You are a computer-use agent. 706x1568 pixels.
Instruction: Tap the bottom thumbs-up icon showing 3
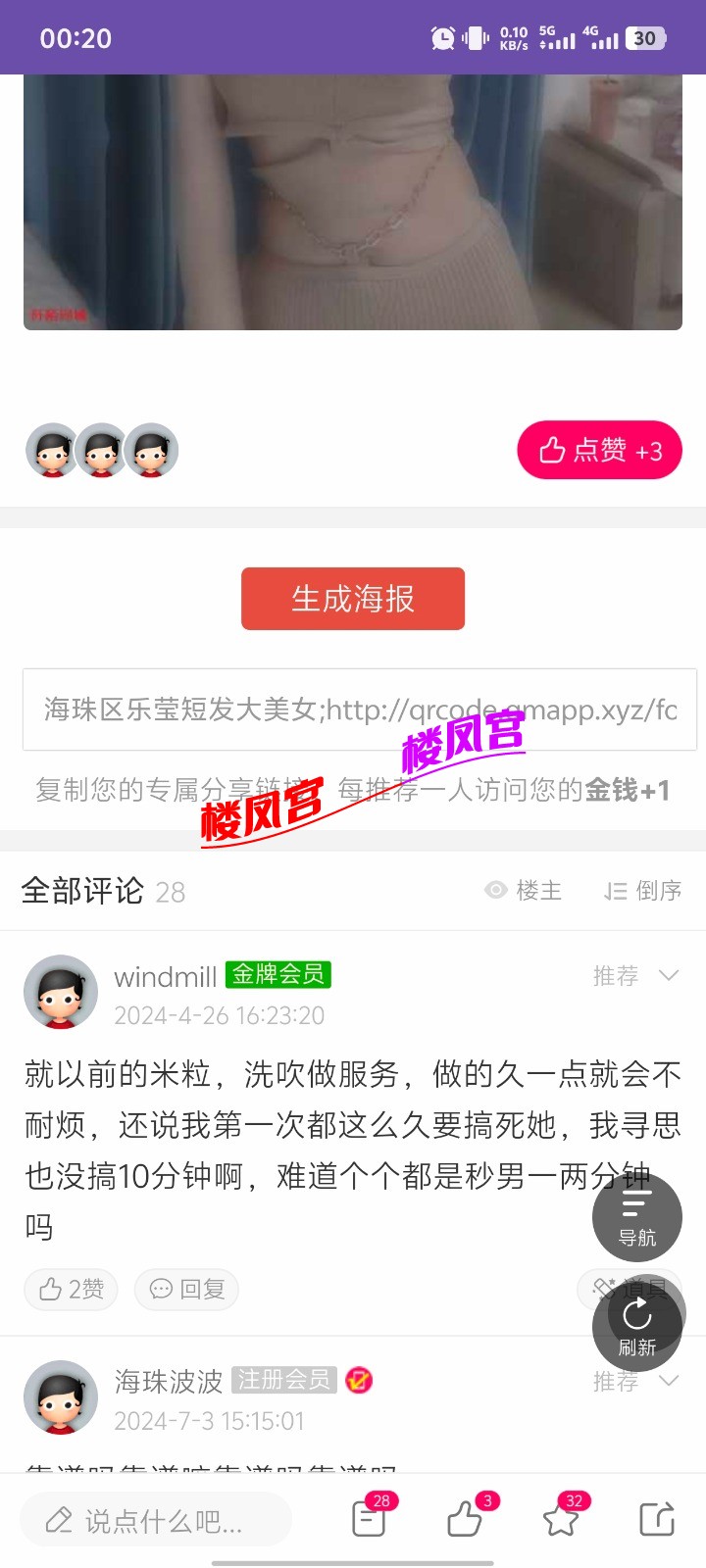[465, 1520]
